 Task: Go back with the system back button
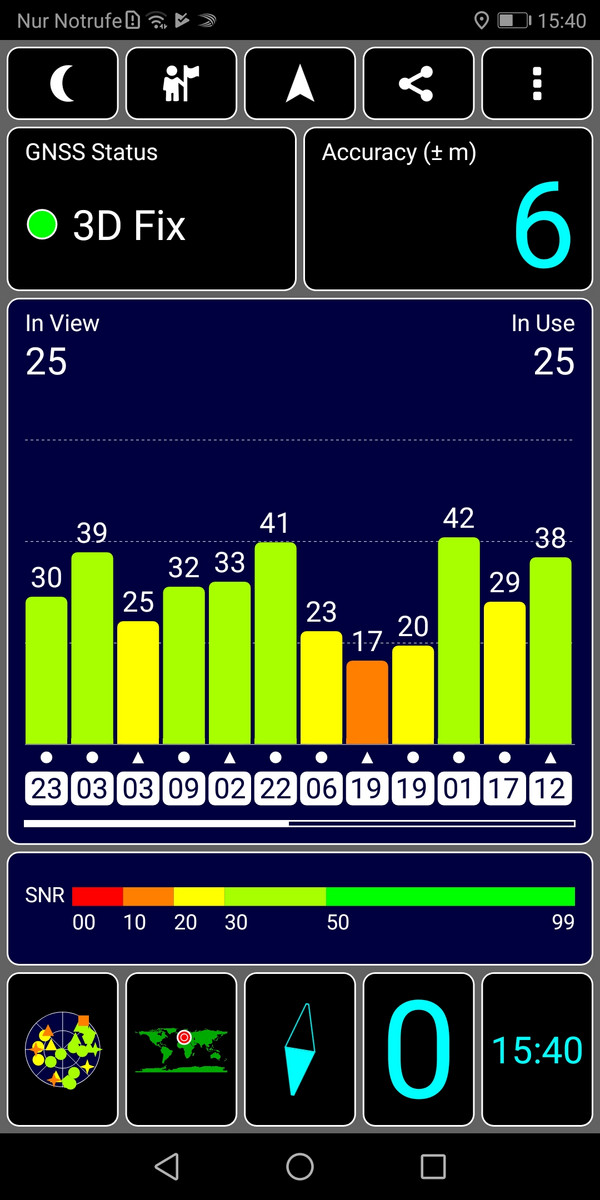[167, 1166]
